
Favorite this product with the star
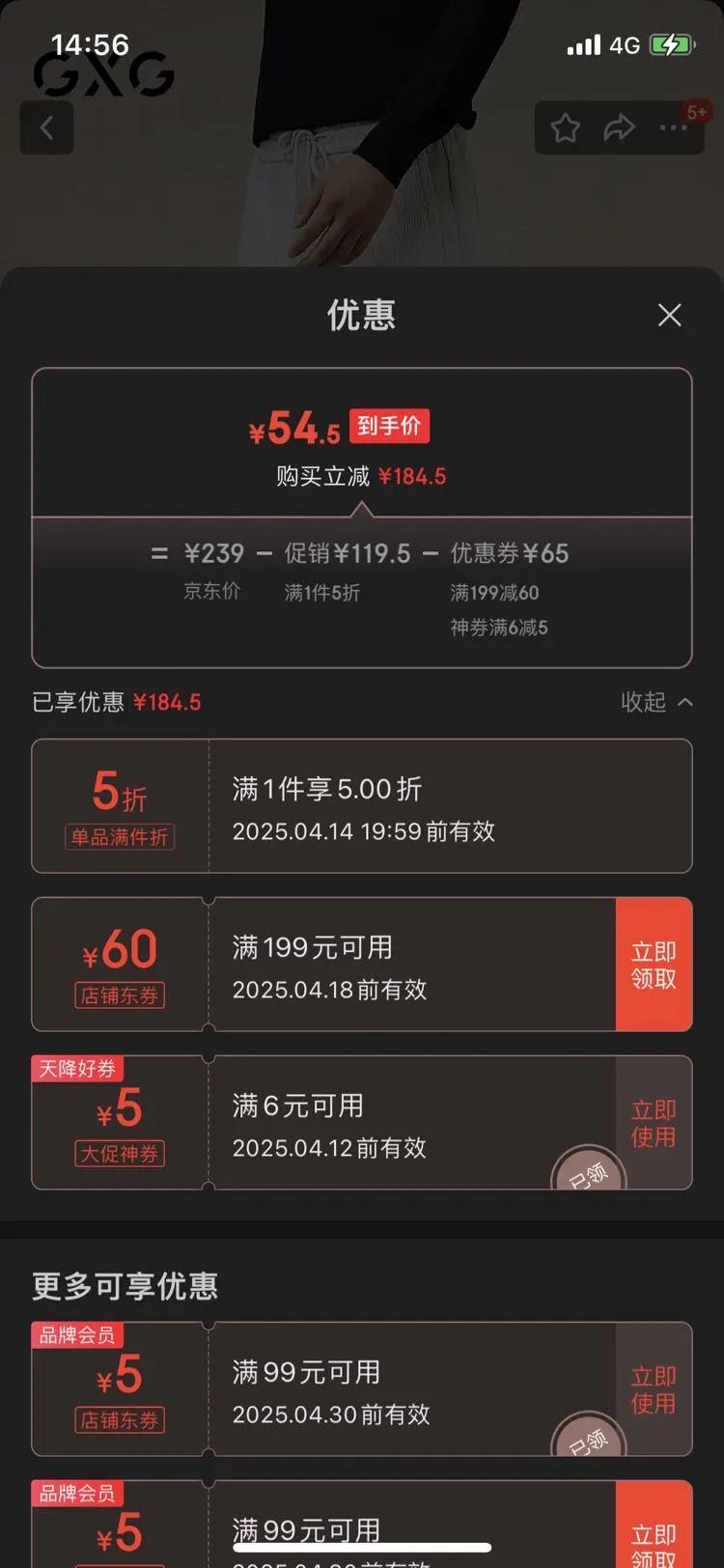[x=566, y=127]
